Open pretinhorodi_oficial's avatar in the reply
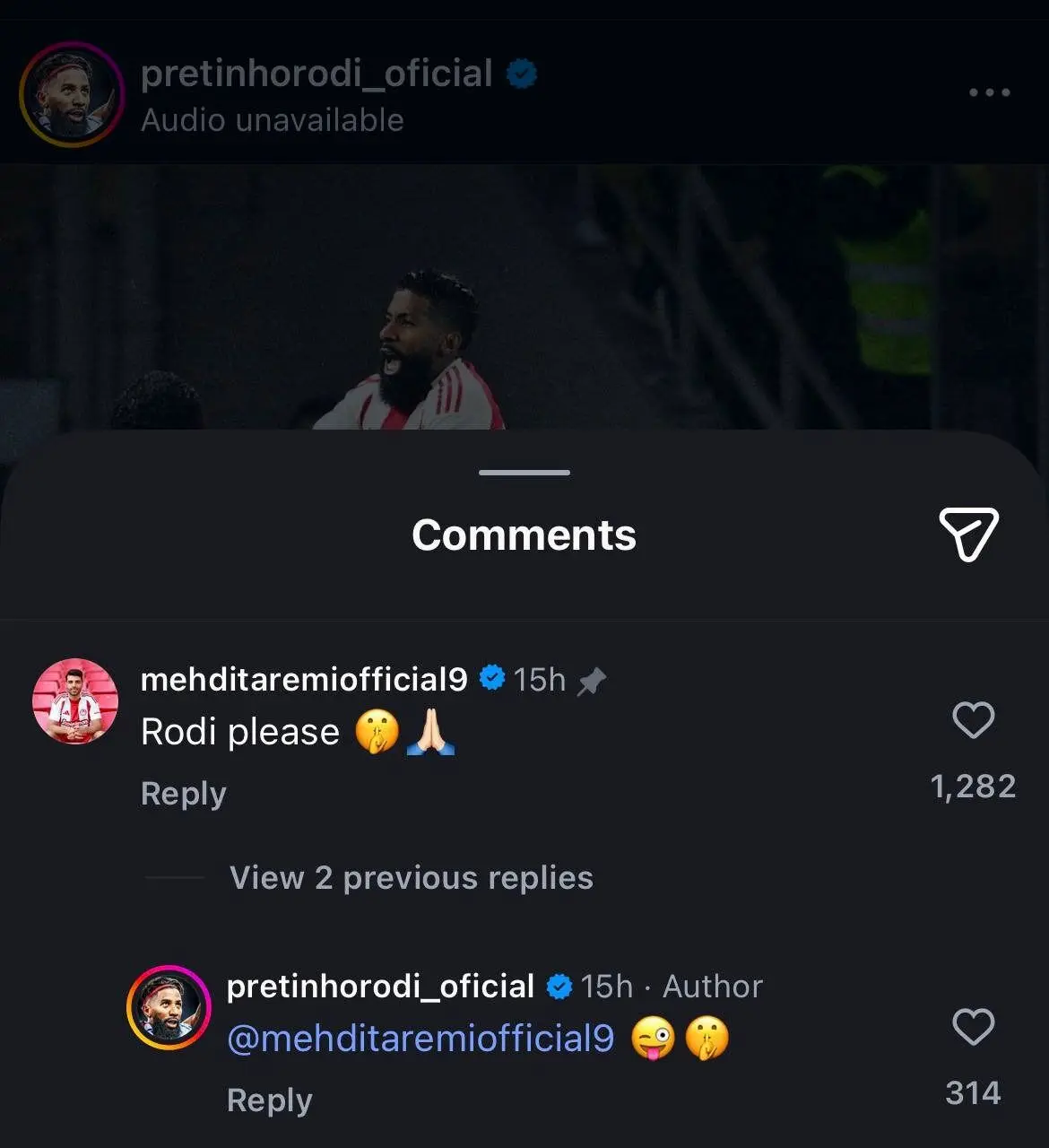The height and width of the screenshot is (1148, 1049). point(169,1008)
